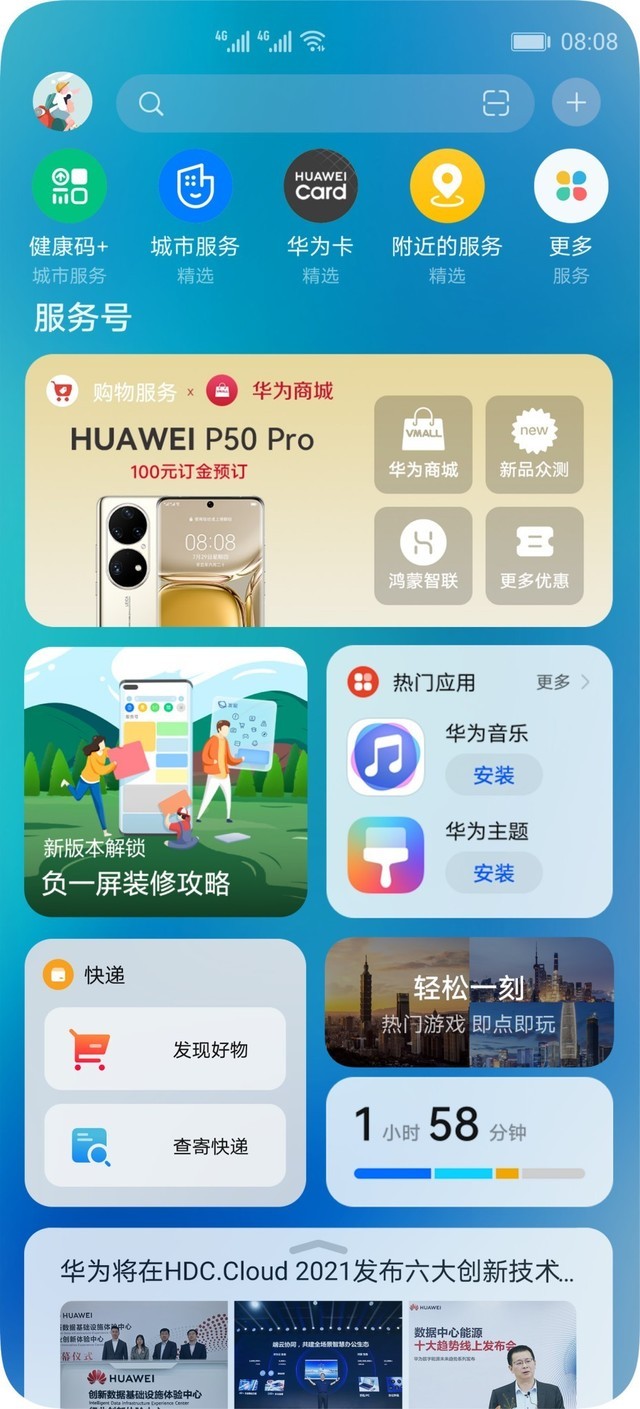
Task: Tap the plus add button
Action: (x=576, y=103)
